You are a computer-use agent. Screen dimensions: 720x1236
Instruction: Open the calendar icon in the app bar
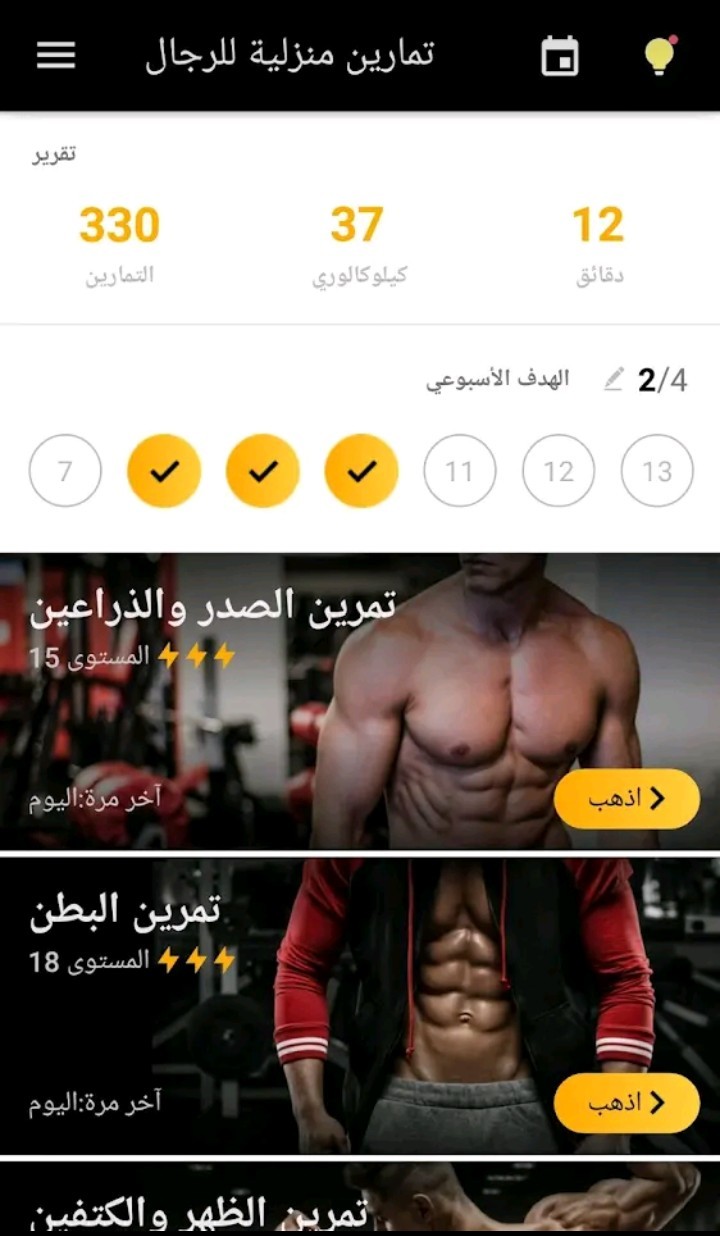tap(560, 56)
